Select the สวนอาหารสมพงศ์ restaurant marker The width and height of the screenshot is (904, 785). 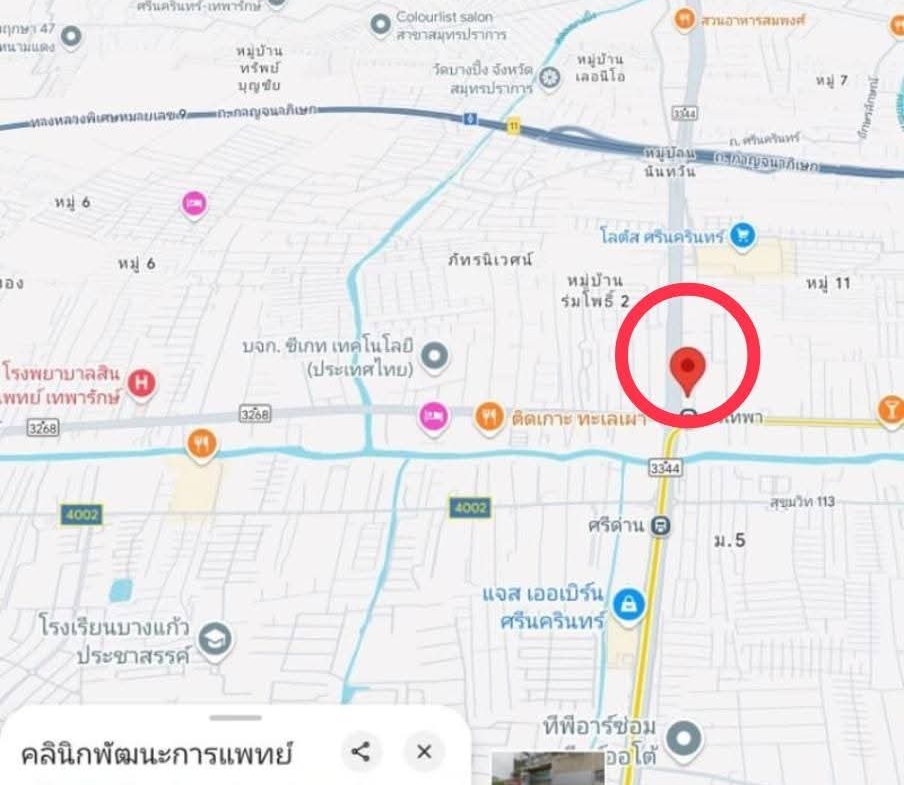tap(684, 18)
